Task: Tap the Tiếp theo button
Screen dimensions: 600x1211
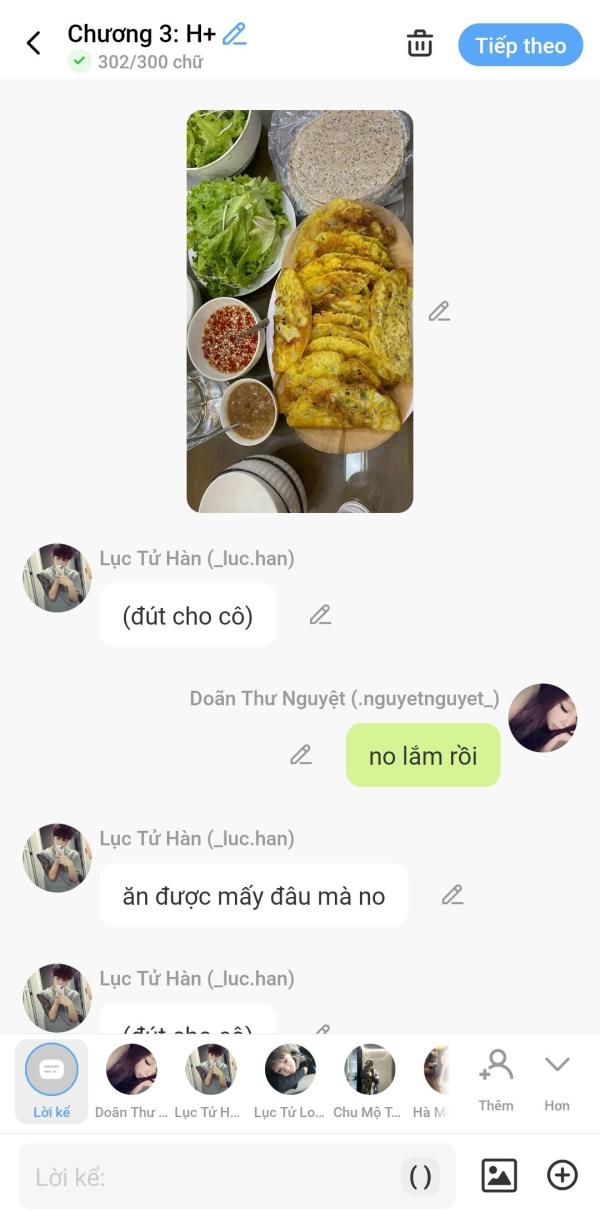Action: tap(520, 45)
